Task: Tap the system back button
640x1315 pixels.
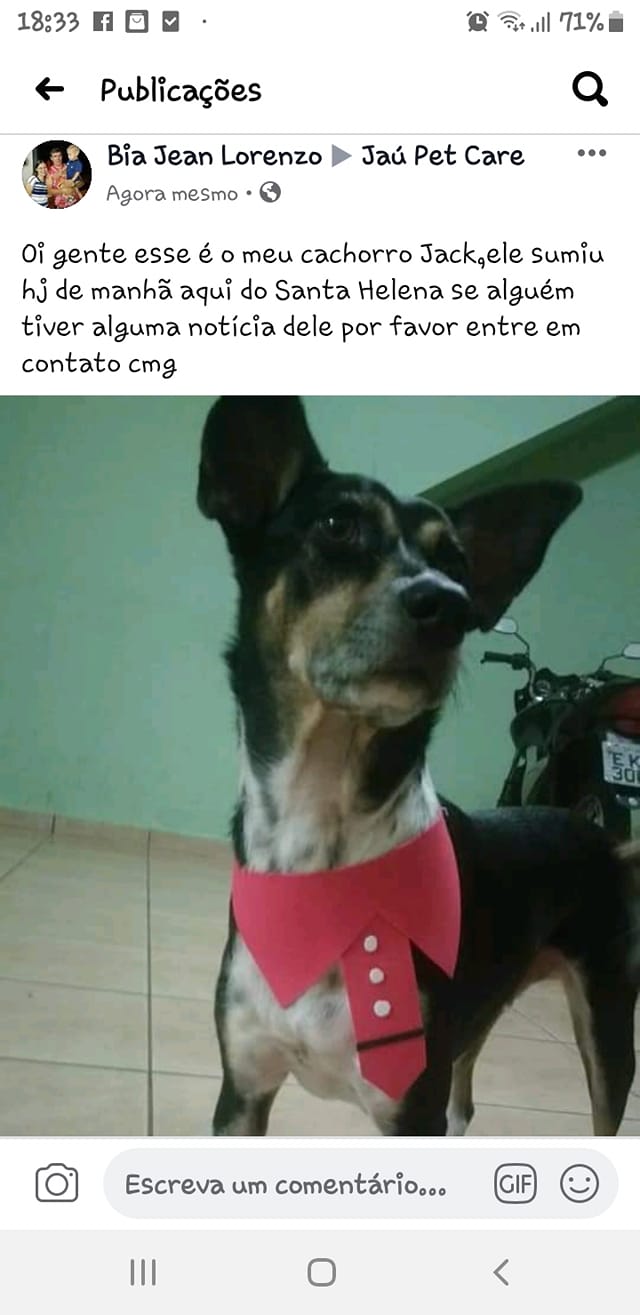Action: click(501, 1272)
